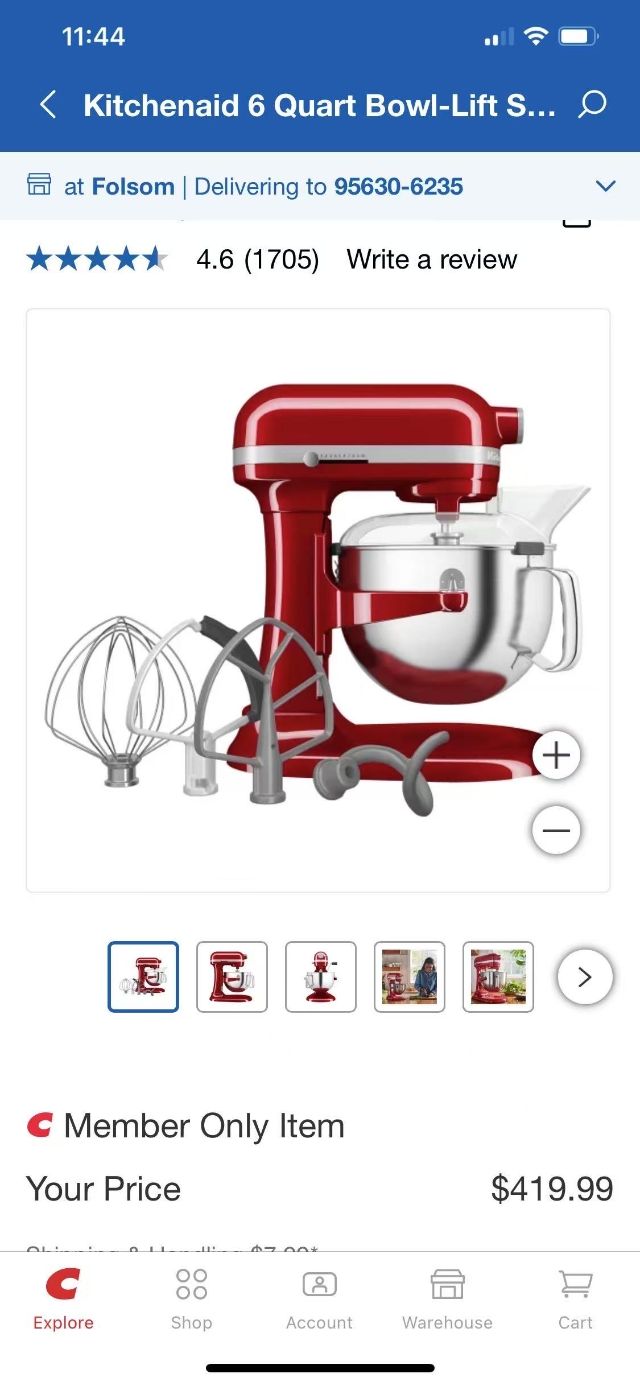Switch to the Warehouse tab

[x=447, y=1300]
